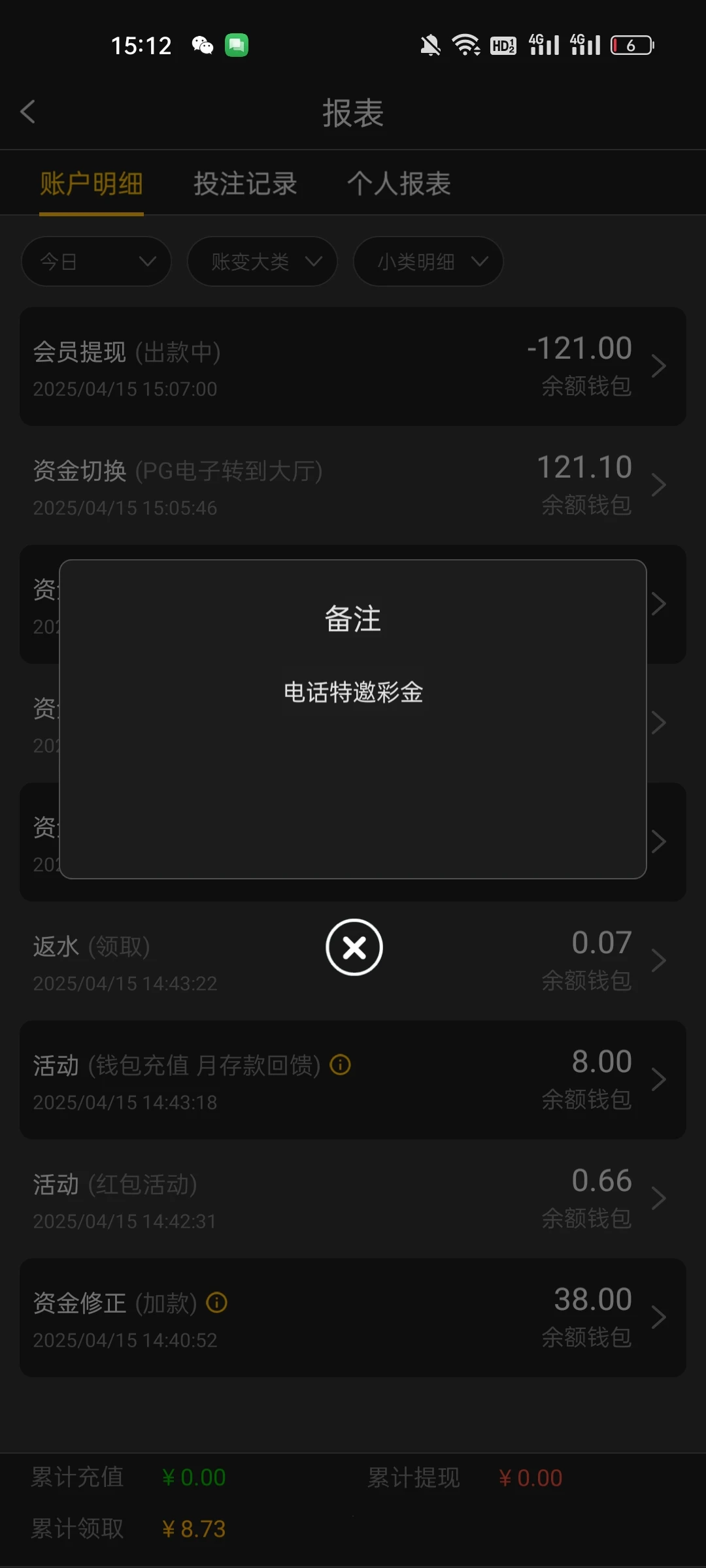Image resolution: width=706 pixels, height=1568 pixels.
Task: Open the 今日 date filter dropdown
Action: click(x=96, y=261)
